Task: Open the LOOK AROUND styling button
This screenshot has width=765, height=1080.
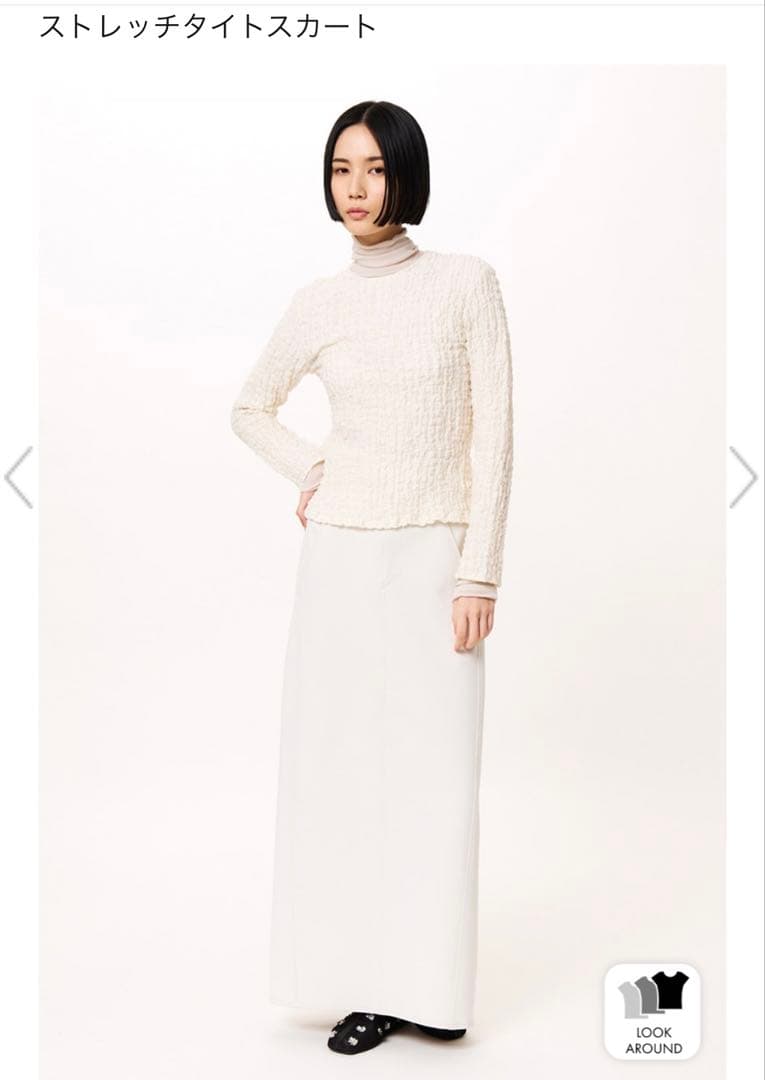Action: click(x=653, y=1011)
